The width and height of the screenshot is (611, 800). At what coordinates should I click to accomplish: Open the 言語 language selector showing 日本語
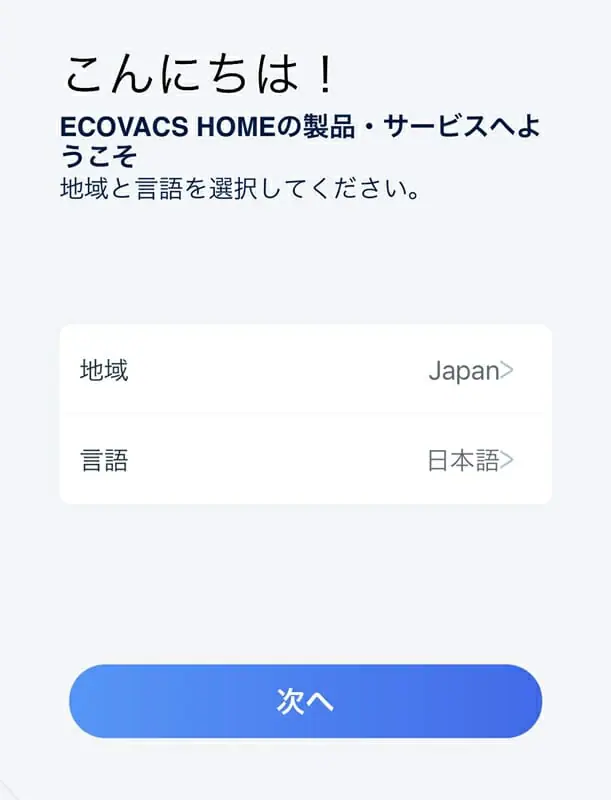(x=305, y=461)
